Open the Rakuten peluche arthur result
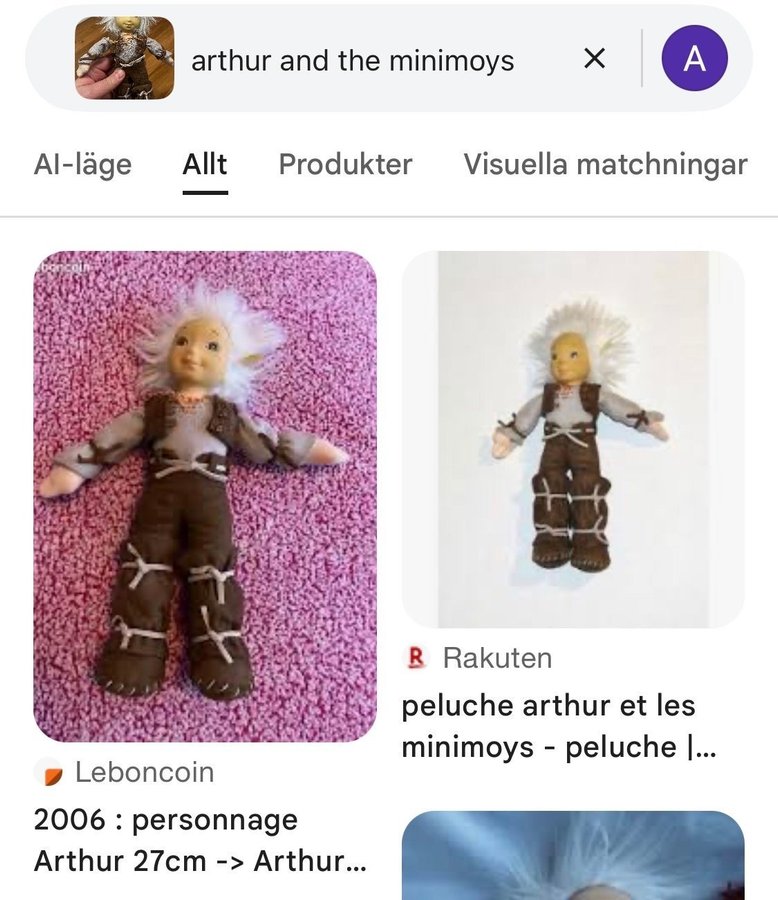The image size is (778, 900). click(x=573, y=440)
